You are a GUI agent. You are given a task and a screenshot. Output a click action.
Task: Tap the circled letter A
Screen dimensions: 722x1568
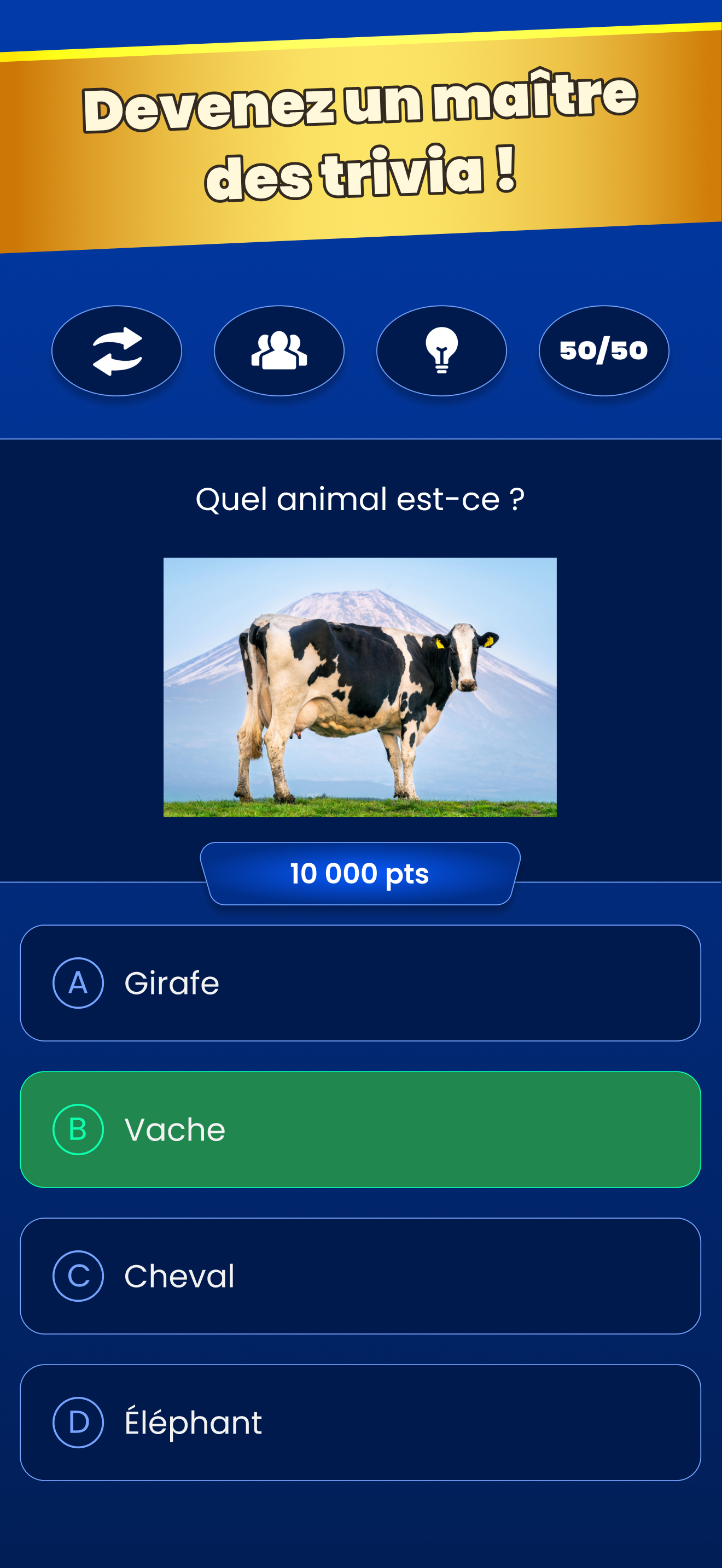(x=78, y=983)
